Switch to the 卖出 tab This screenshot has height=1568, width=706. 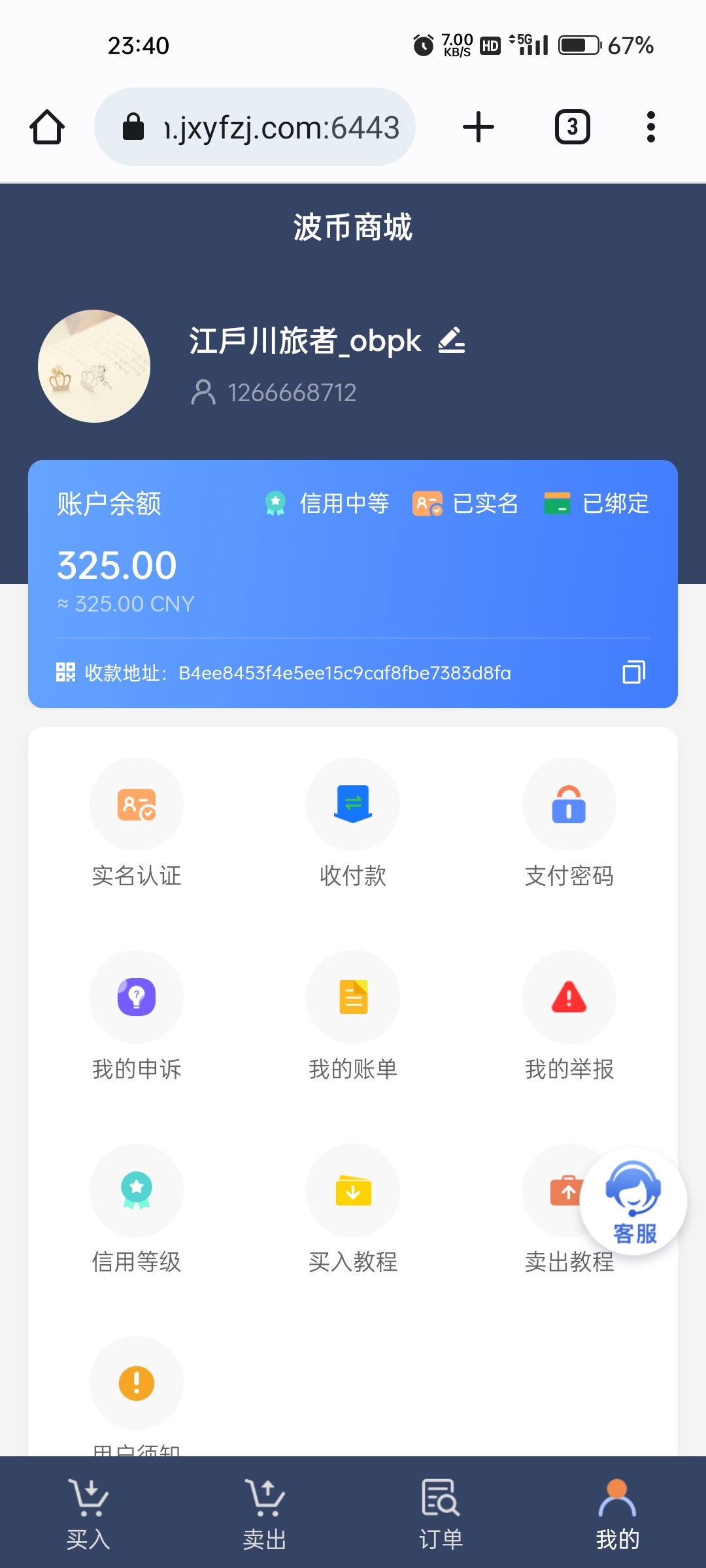(265, 1513)
